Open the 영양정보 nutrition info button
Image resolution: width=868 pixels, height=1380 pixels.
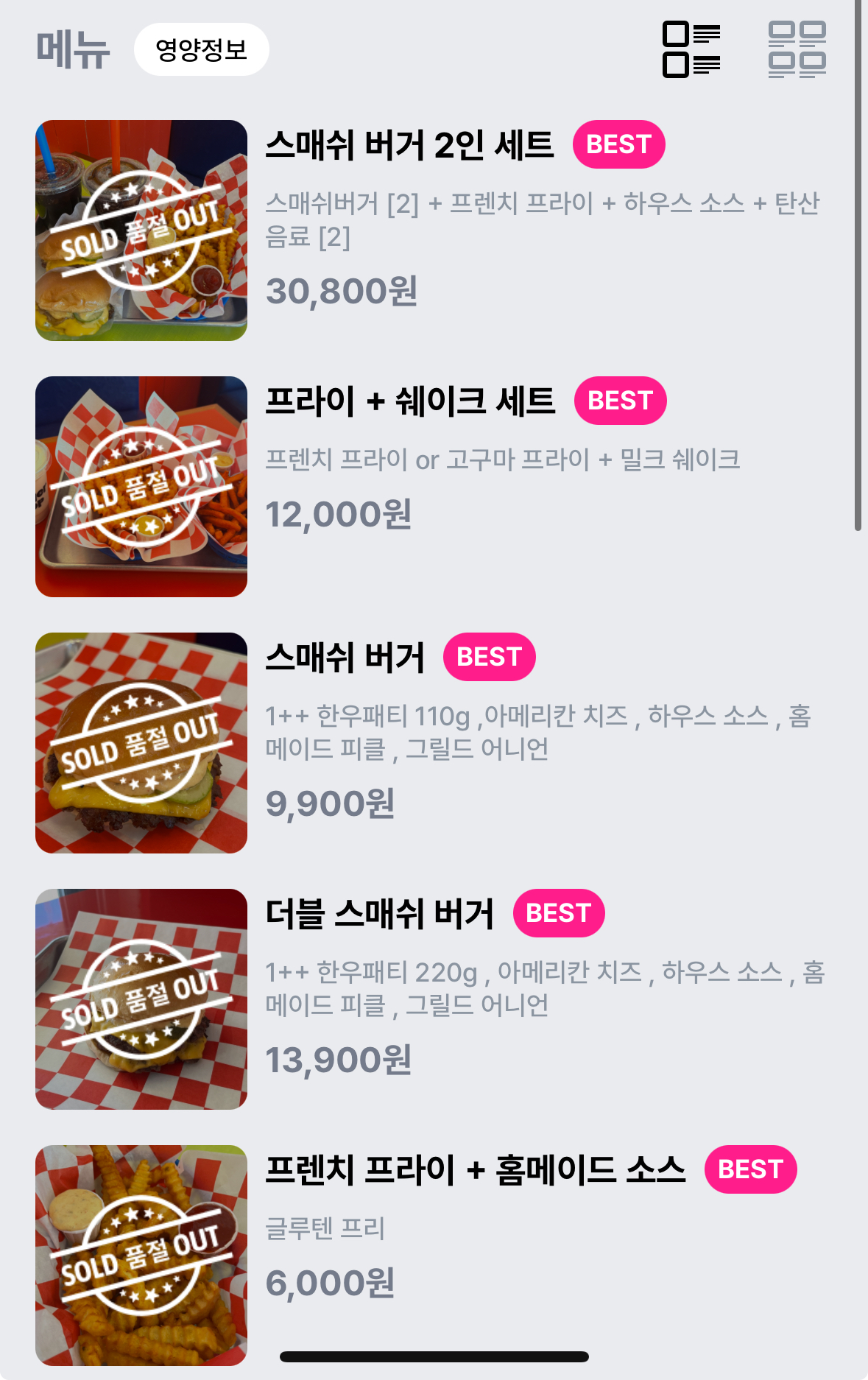point(201,49)
